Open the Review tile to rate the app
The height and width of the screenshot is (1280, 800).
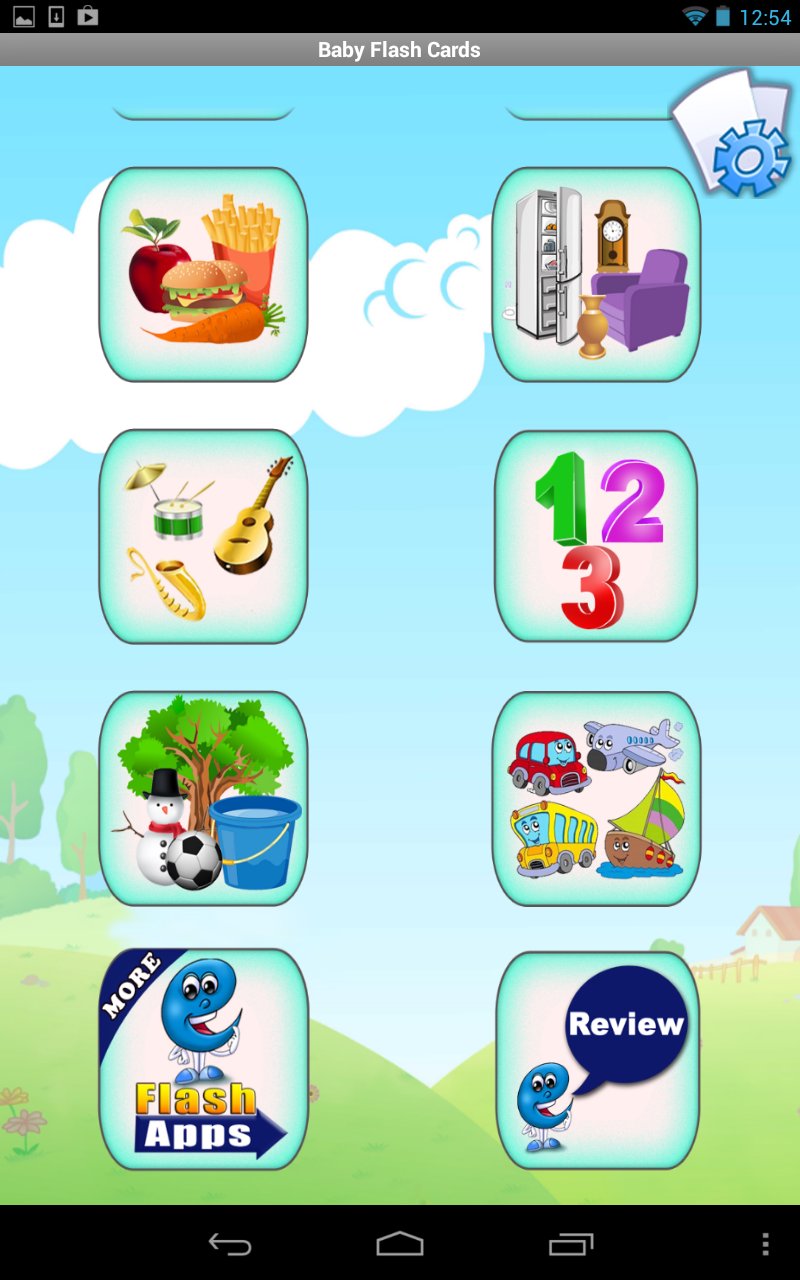[595, 1058]
